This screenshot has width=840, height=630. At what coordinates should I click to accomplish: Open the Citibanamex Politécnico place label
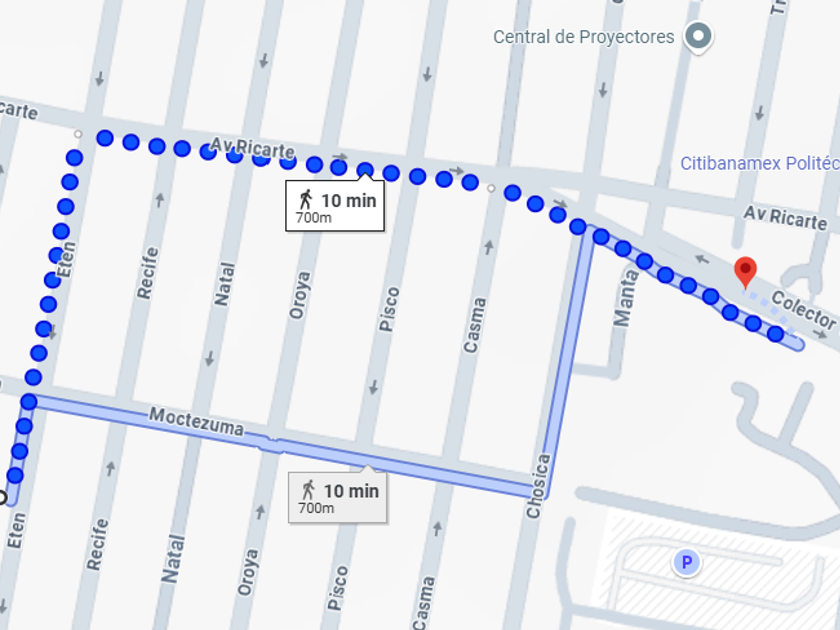(759, 163)
